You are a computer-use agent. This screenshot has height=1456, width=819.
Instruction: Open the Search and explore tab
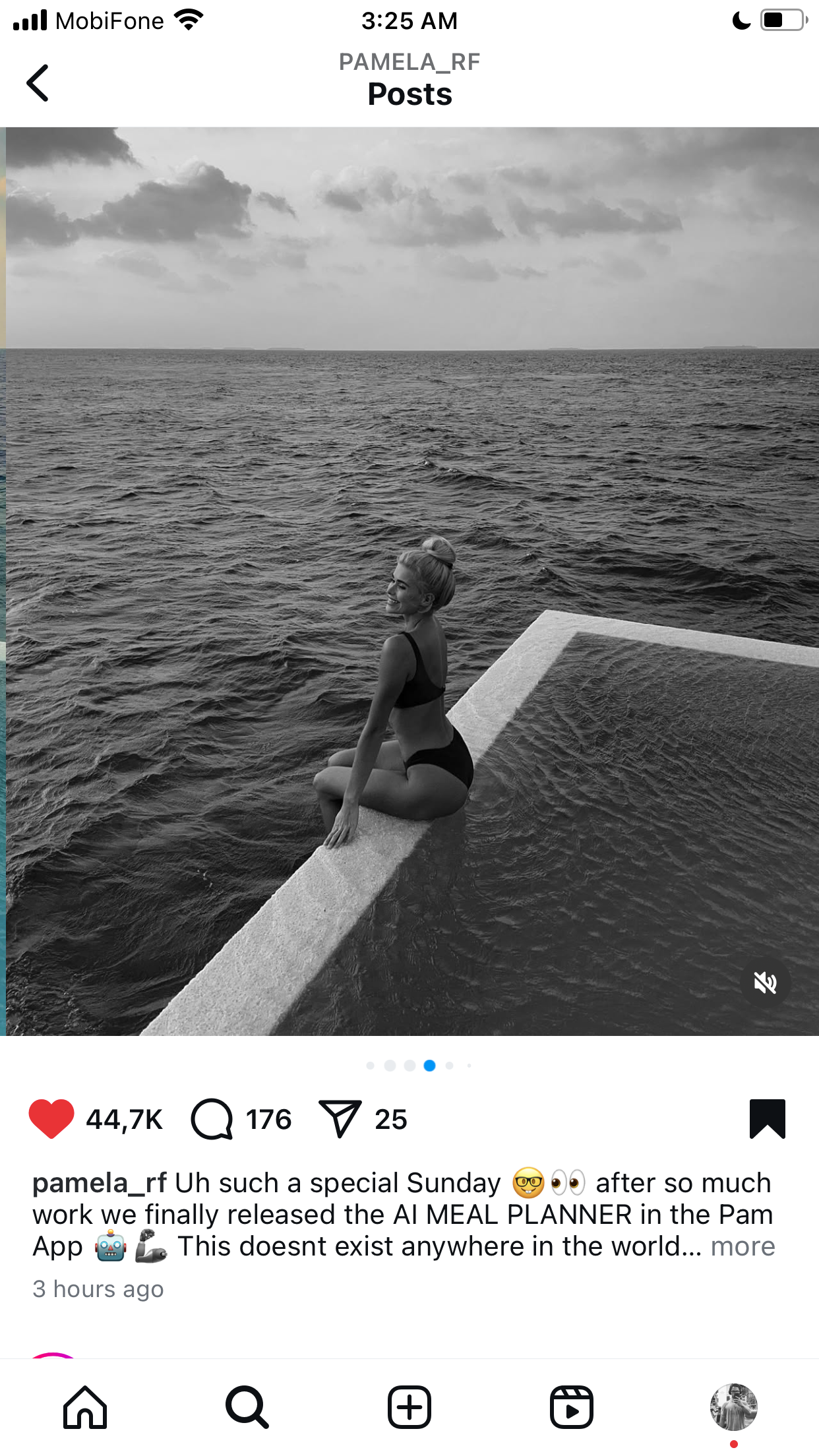pos(247,1407)
